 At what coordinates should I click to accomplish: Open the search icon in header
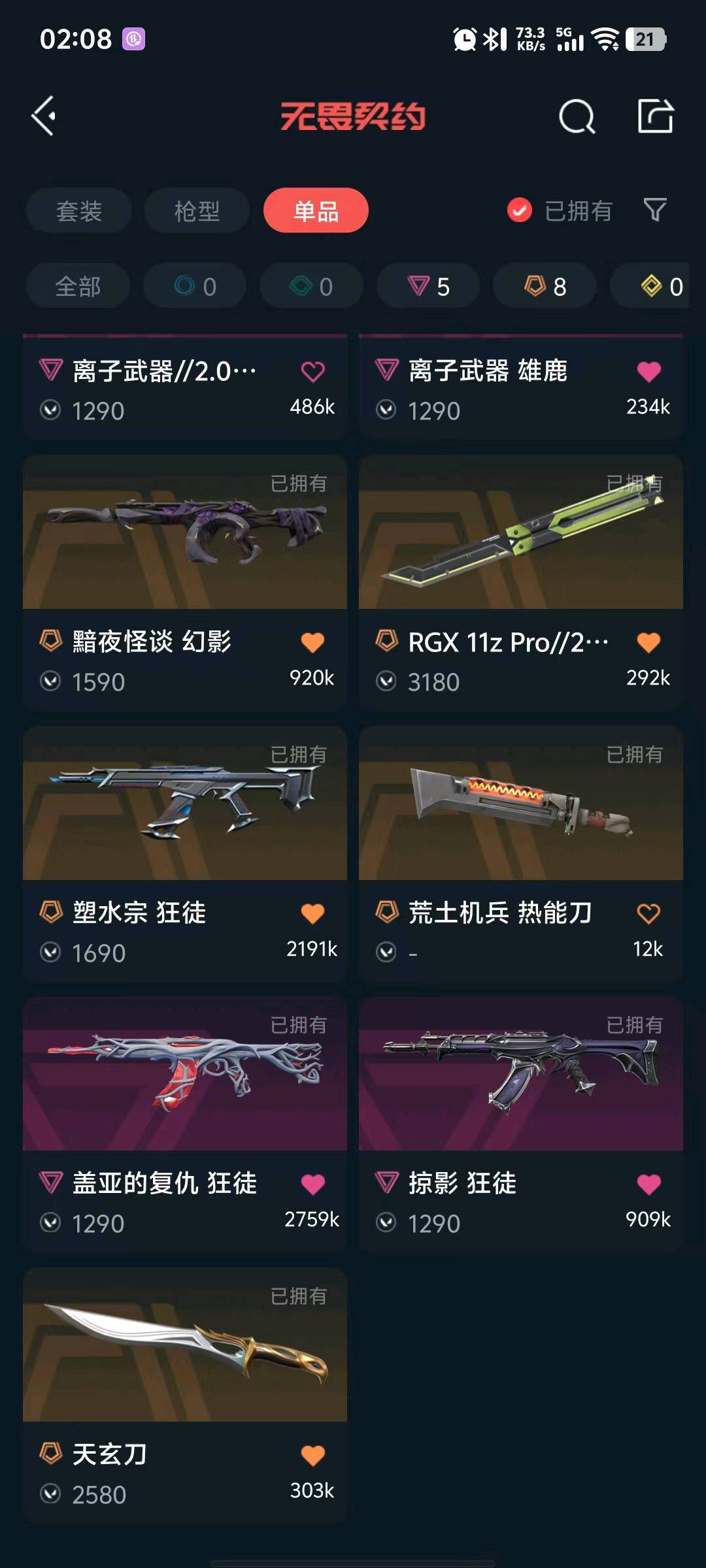pos(577,117)
